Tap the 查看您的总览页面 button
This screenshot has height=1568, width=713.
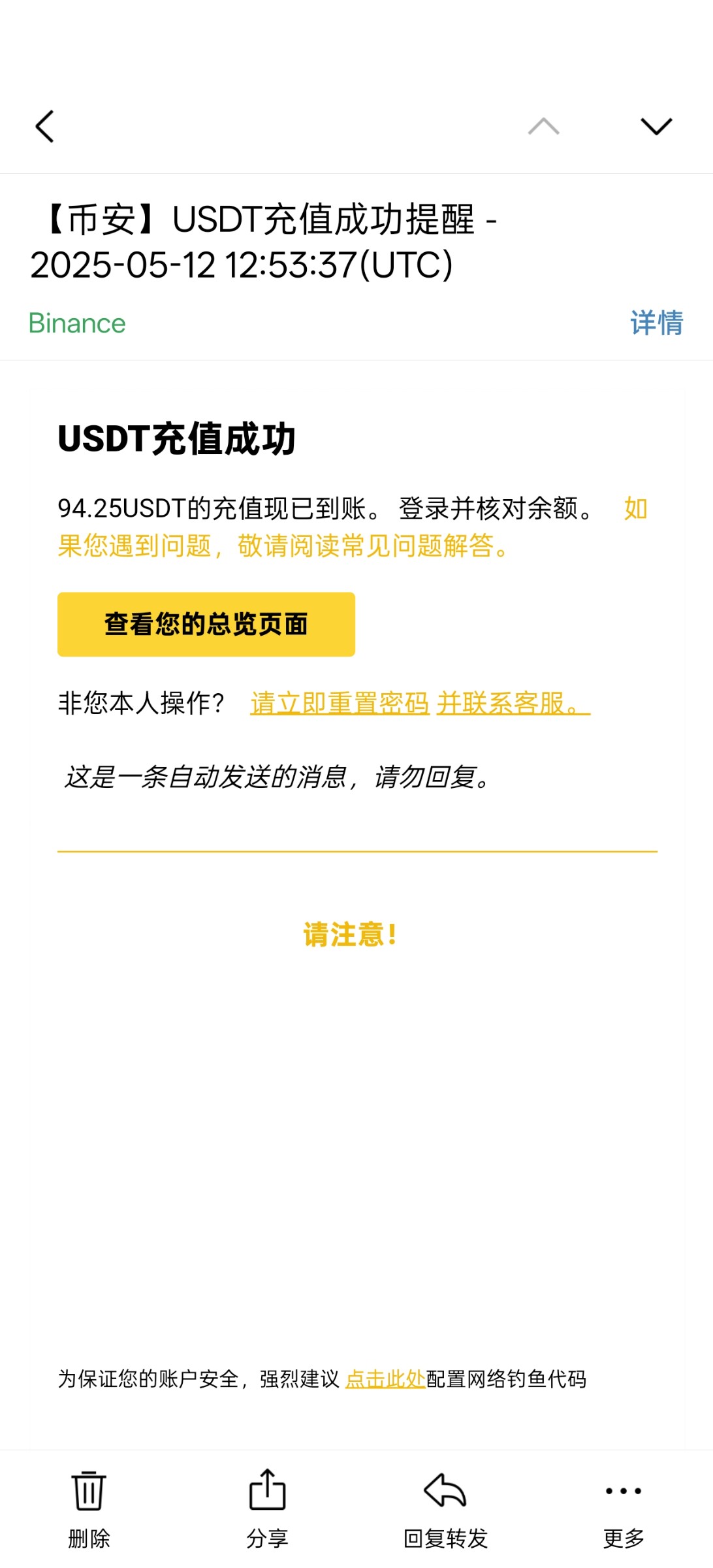pyautogui.click(x=206, y=624)
